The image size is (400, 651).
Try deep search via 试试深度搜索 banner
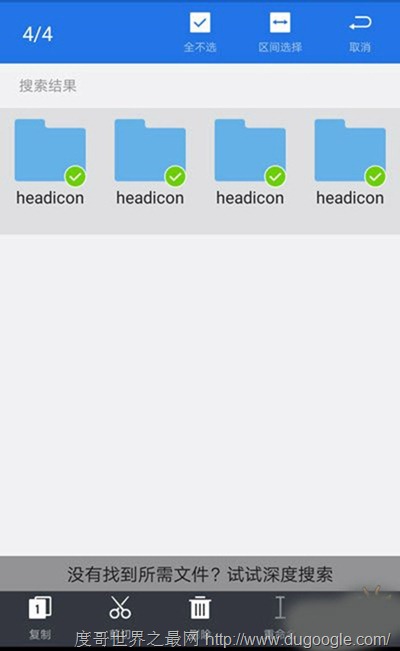tap(200, 574)
